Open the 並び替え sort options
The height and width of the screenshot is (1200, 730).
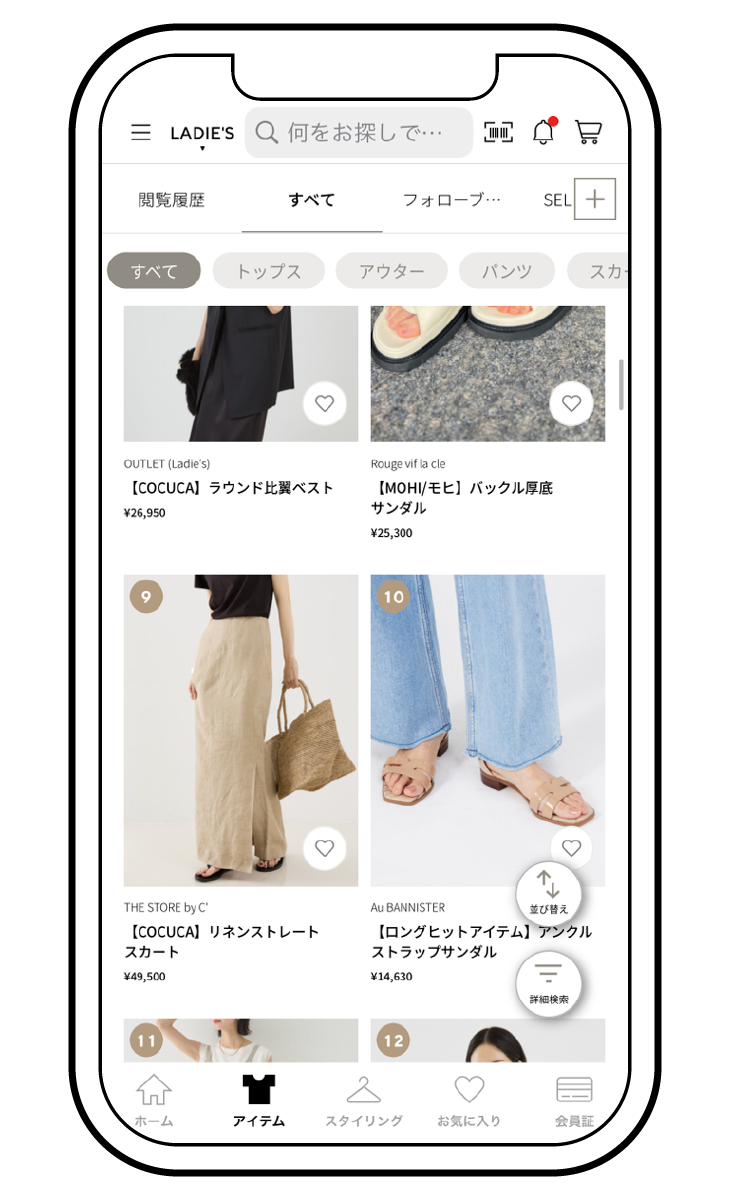(x=548, y=892)
